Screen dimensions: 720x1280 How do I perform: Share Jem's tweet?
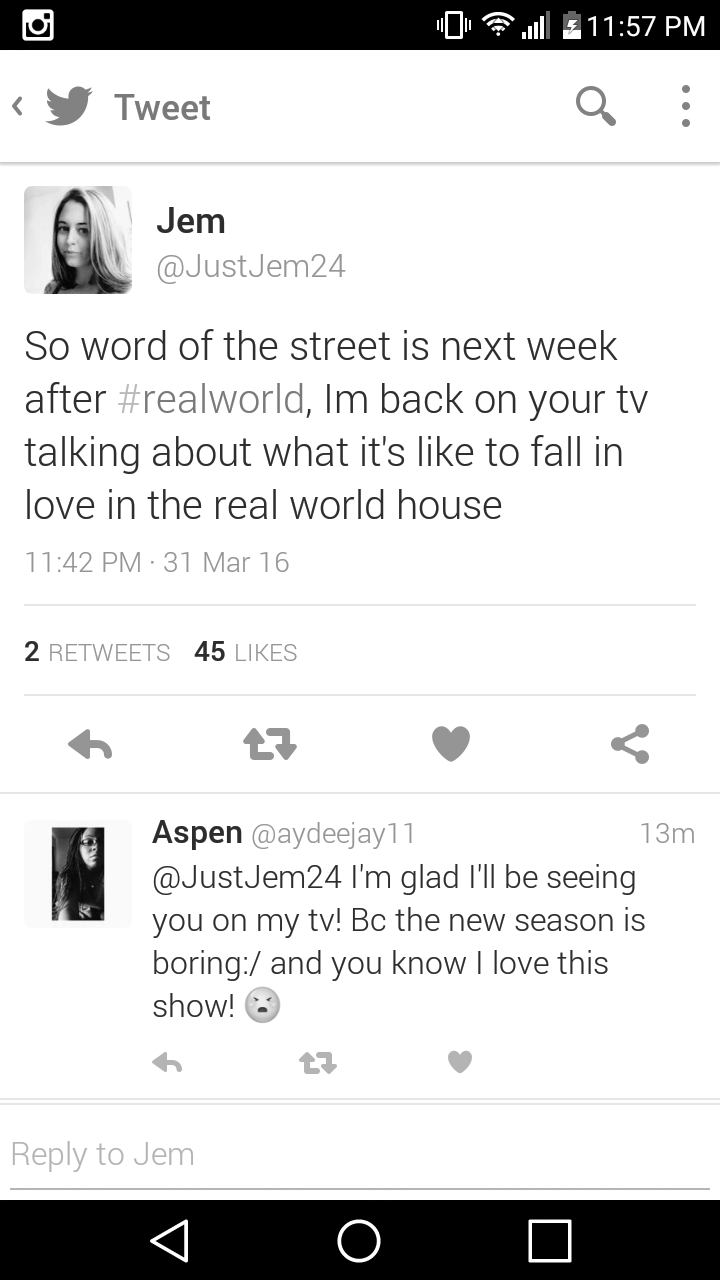[630, 744]
